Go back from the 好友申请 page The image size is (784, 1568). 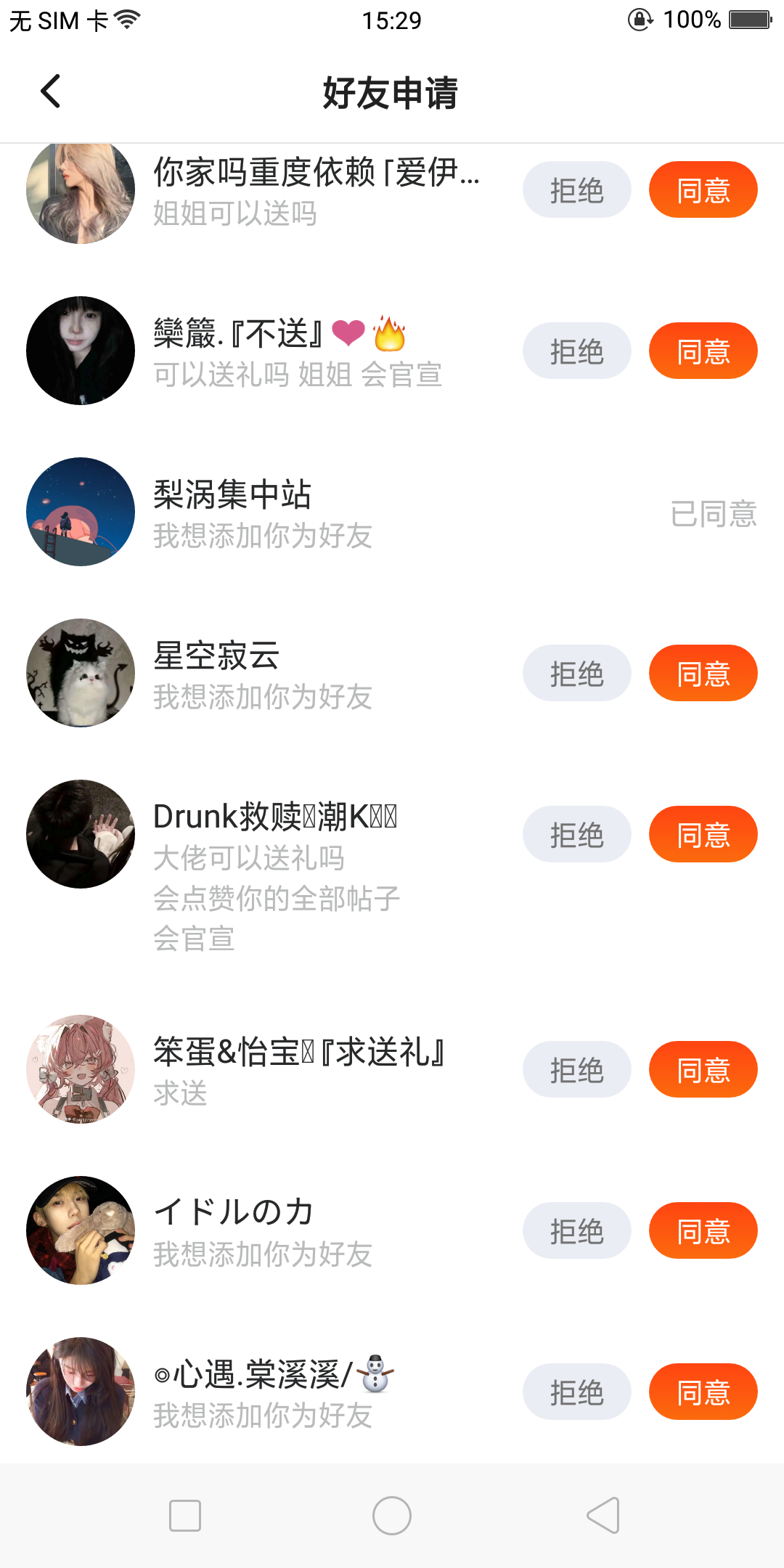[51, 91]
